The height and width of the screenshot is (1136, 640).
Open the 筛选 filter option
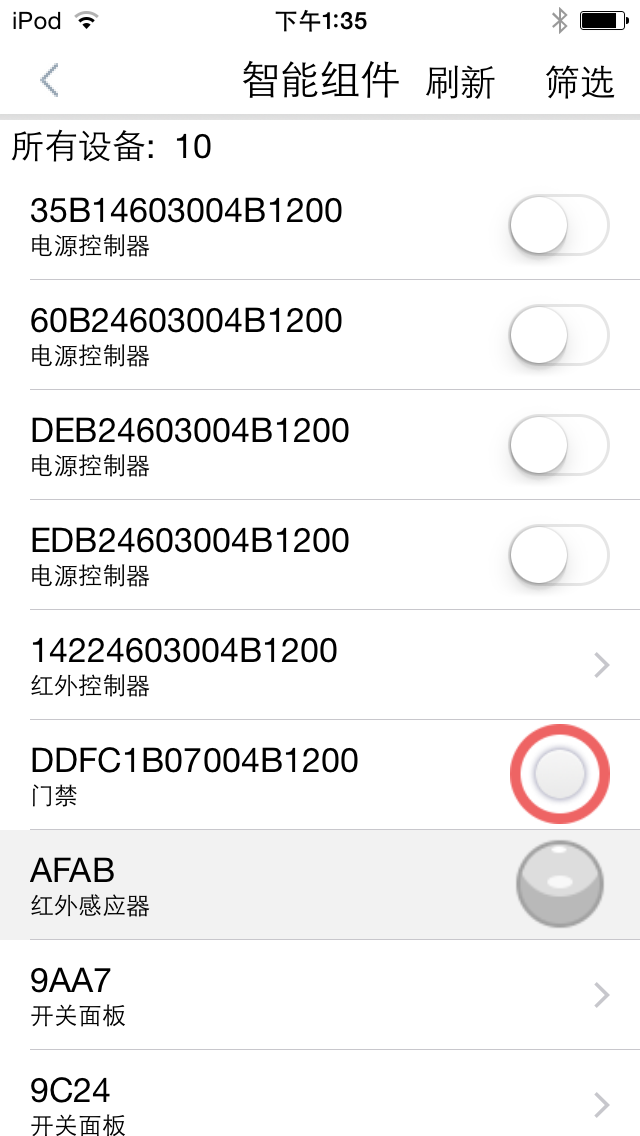(x=580, y=81)
